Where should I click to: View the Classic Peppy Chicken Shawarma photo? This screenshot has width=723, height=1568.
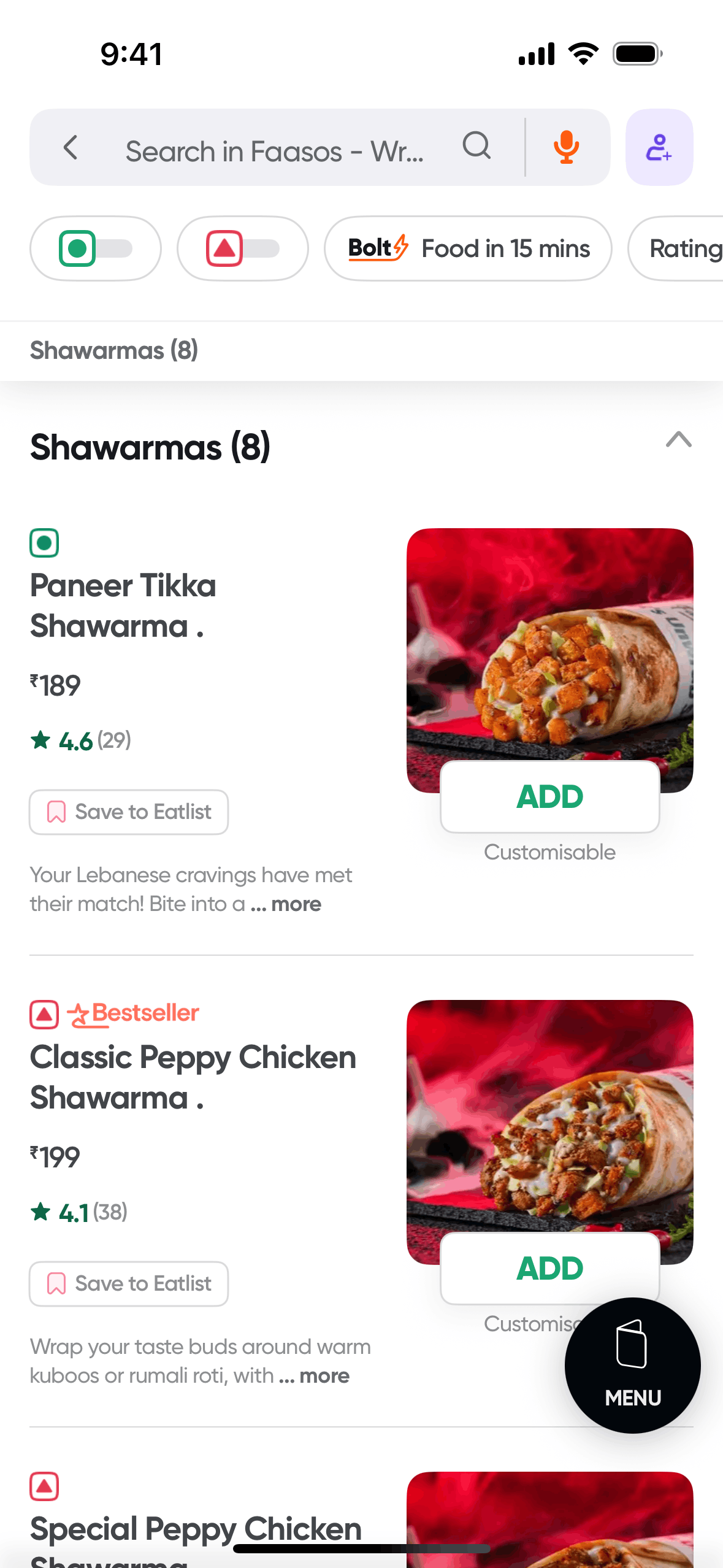(549, 1116)
